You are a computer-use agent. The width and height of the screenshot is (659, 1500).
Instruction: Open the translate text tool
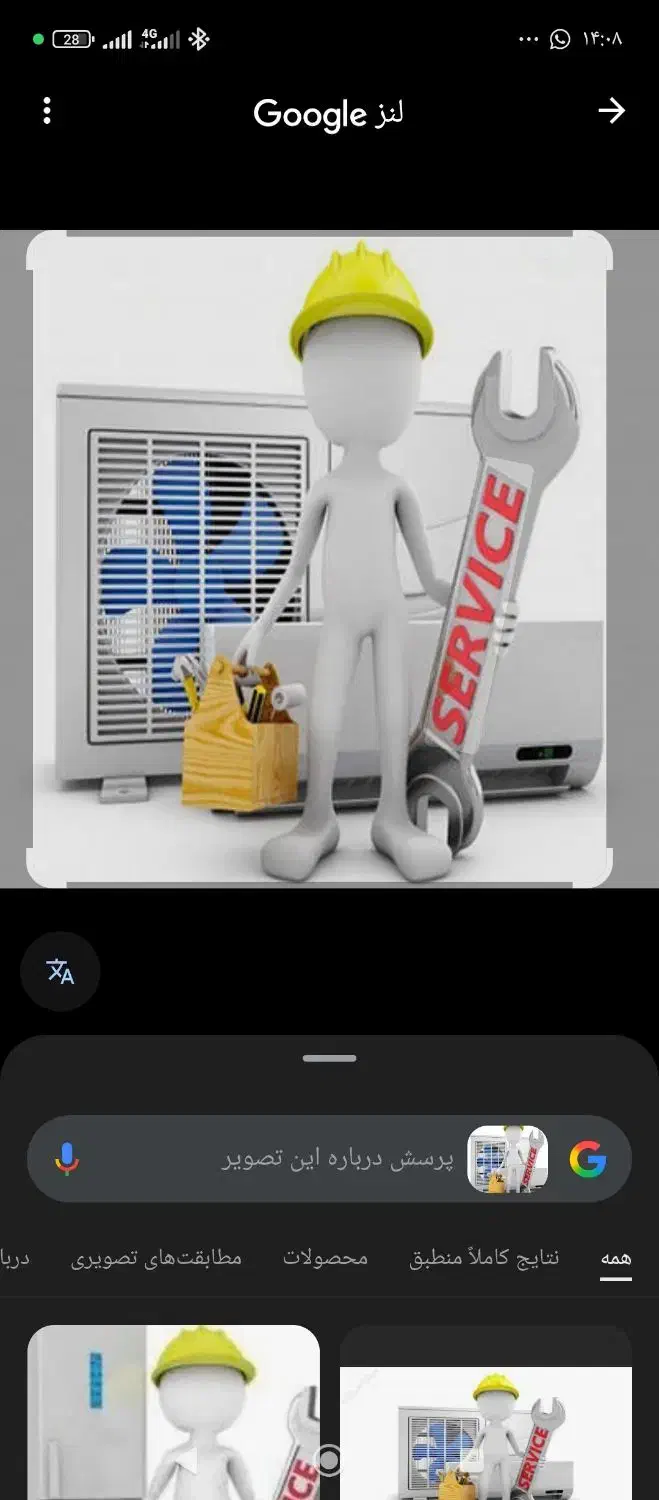point(60,971)
